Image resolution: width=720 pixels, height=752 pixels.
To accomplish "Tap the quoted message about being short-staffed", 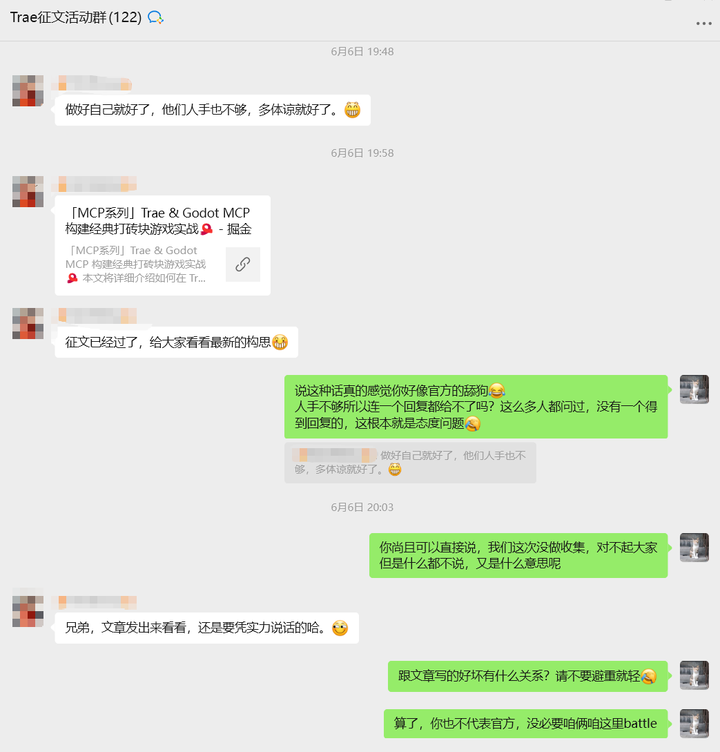I will point(410,462).
